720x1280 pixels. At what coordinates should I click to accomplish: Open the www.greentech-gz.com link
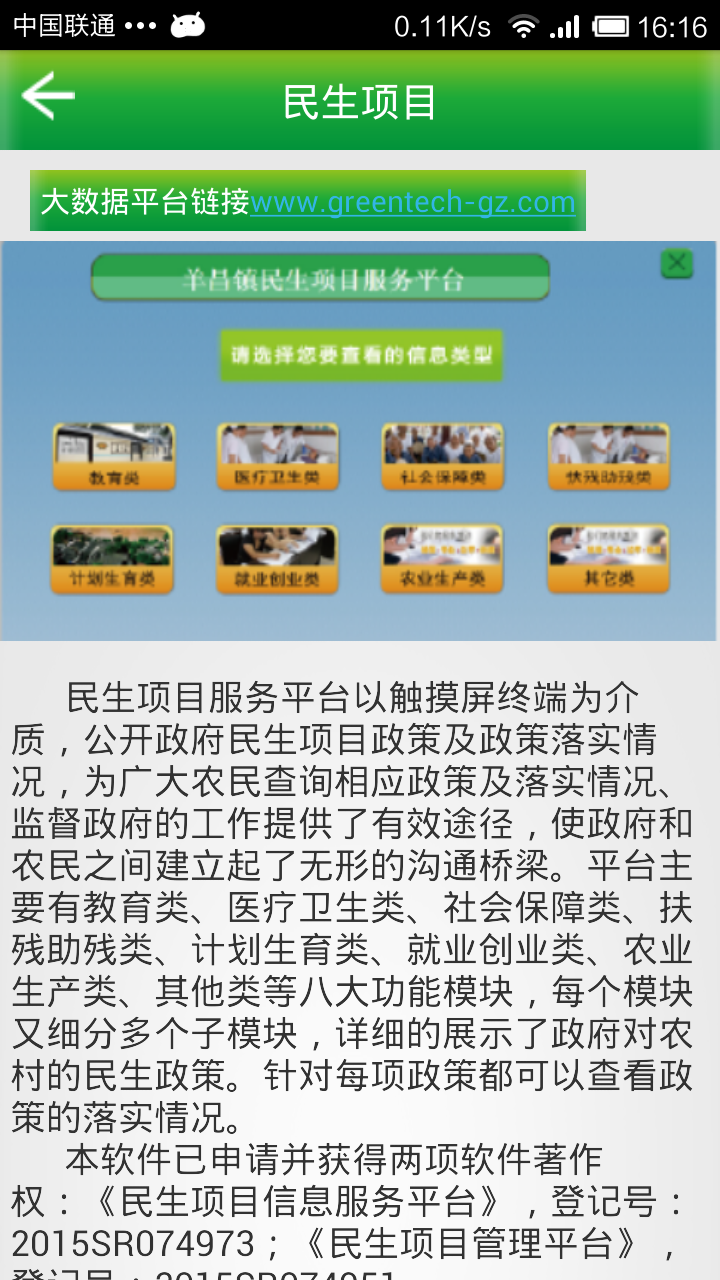pyautogui.click(x=412, y=202)
